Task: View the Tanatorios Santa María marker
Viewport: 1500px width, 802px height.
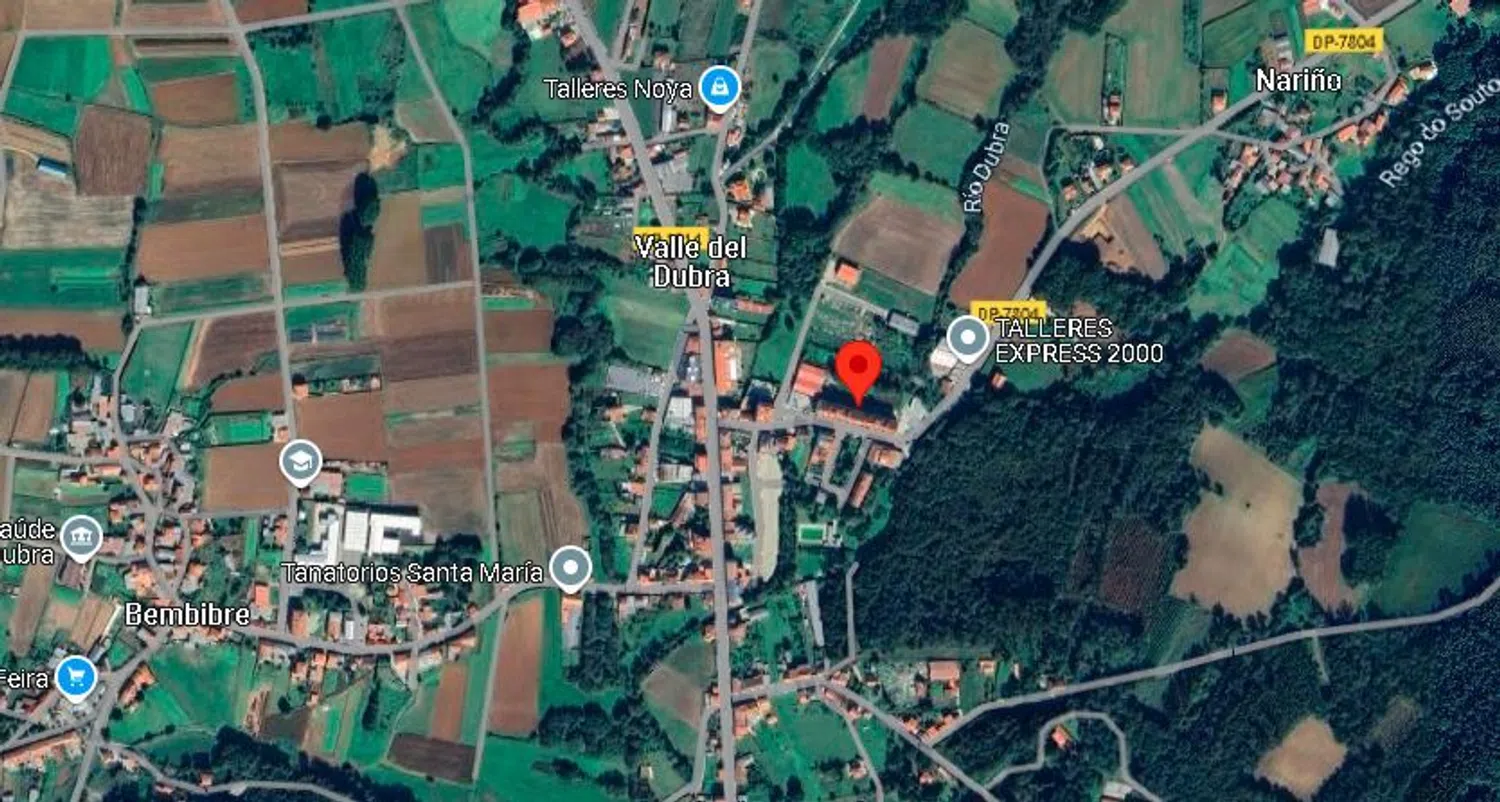Action: coord(571,569)
